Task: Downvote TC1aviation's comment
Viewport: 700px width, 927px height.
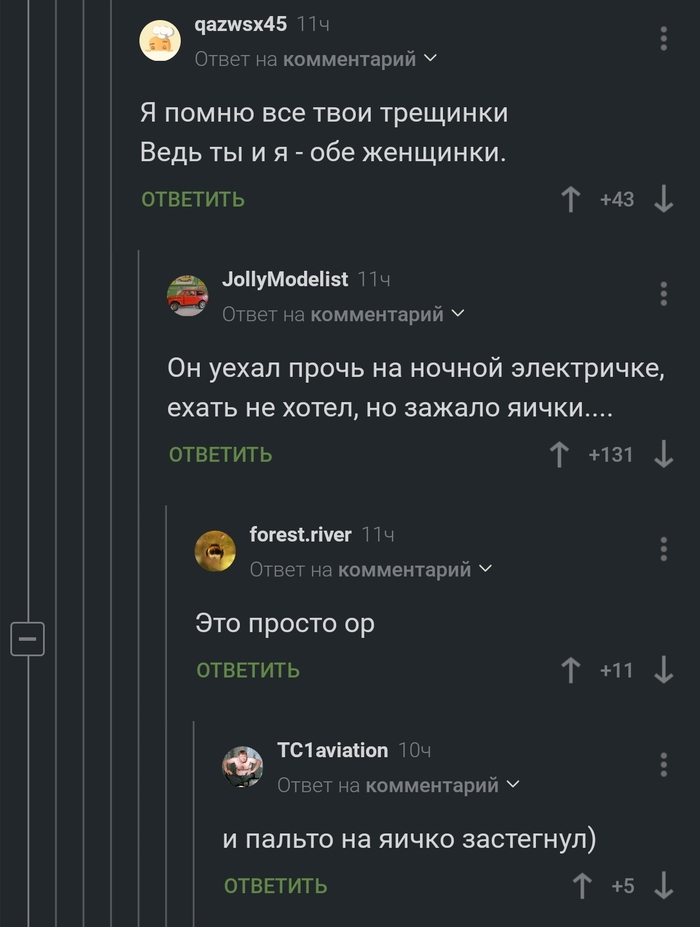Action: click(663, 885)
